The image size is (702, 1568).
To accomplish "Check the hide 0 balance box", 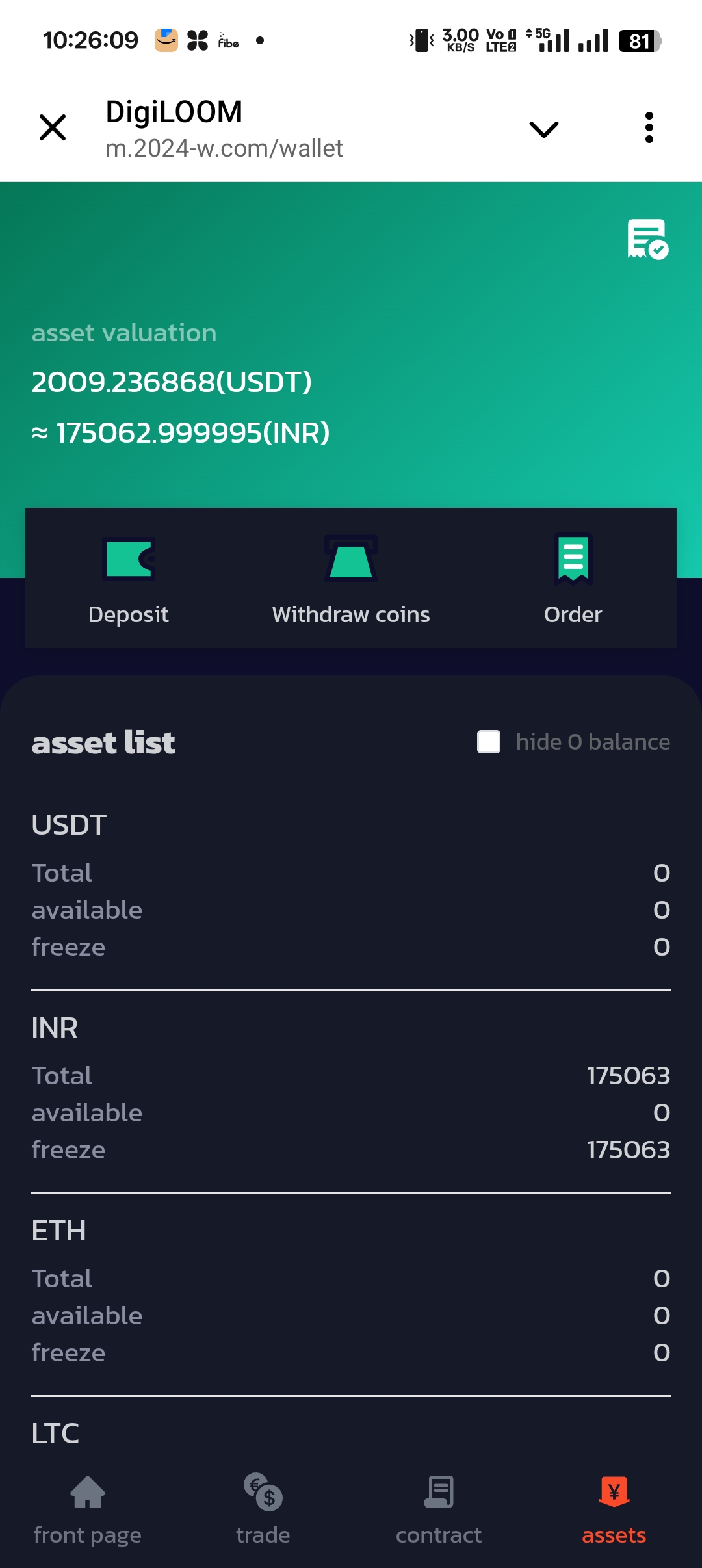I will pos(489,742).
